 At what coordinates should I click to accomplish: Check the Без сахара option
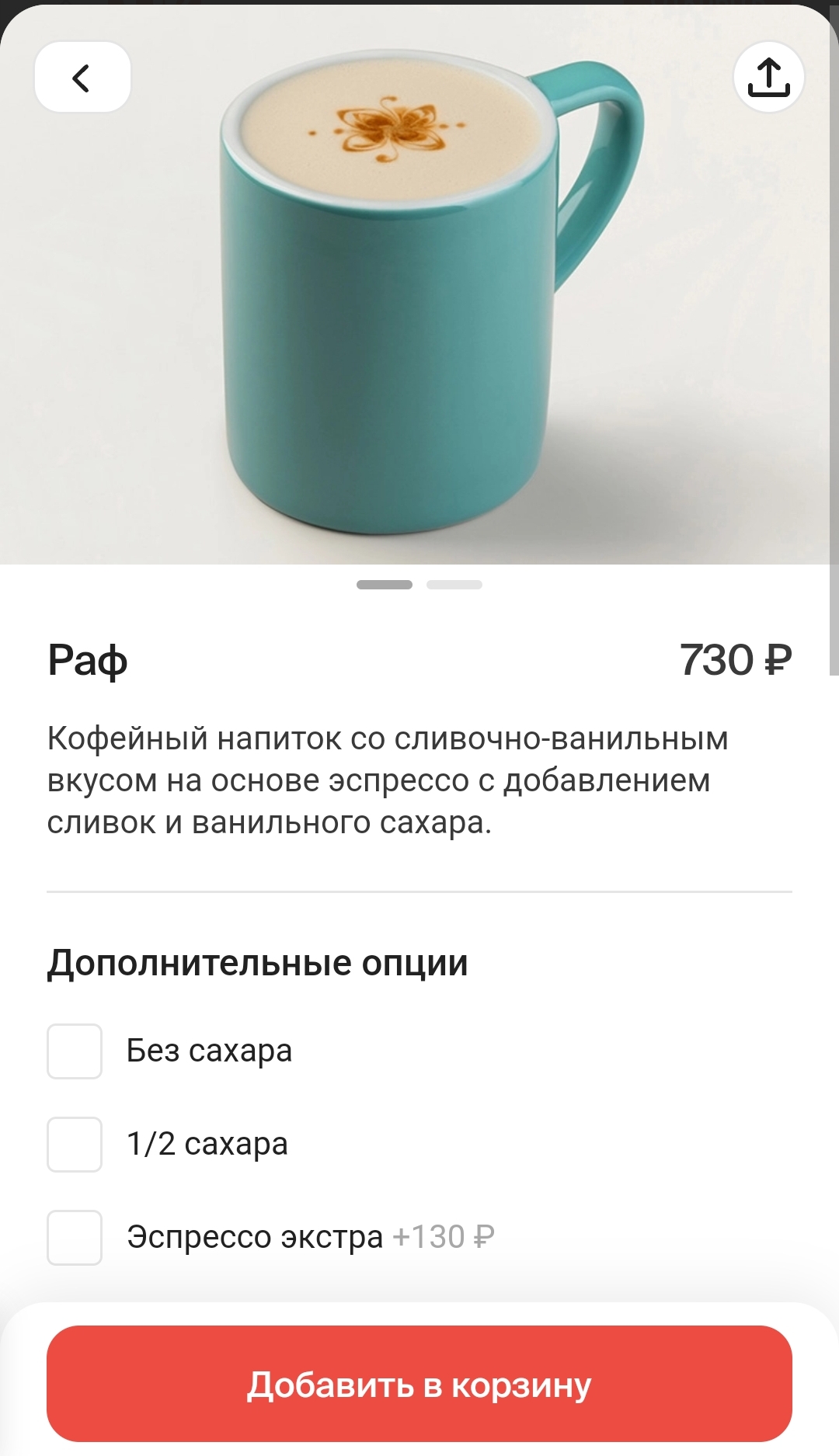coord(75,1051)
